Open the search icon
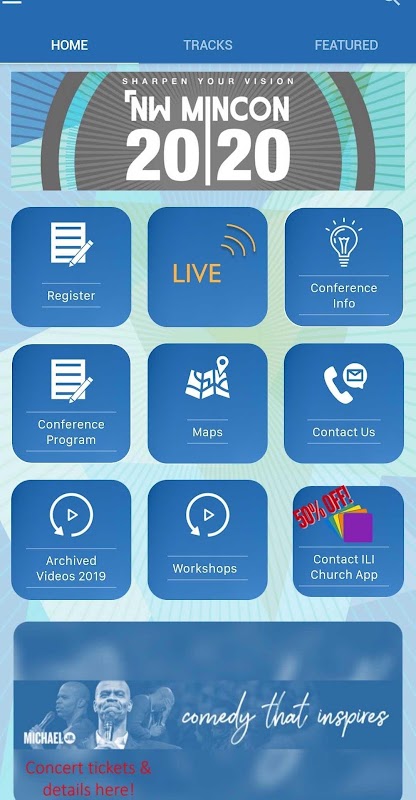 click(392, 2)
